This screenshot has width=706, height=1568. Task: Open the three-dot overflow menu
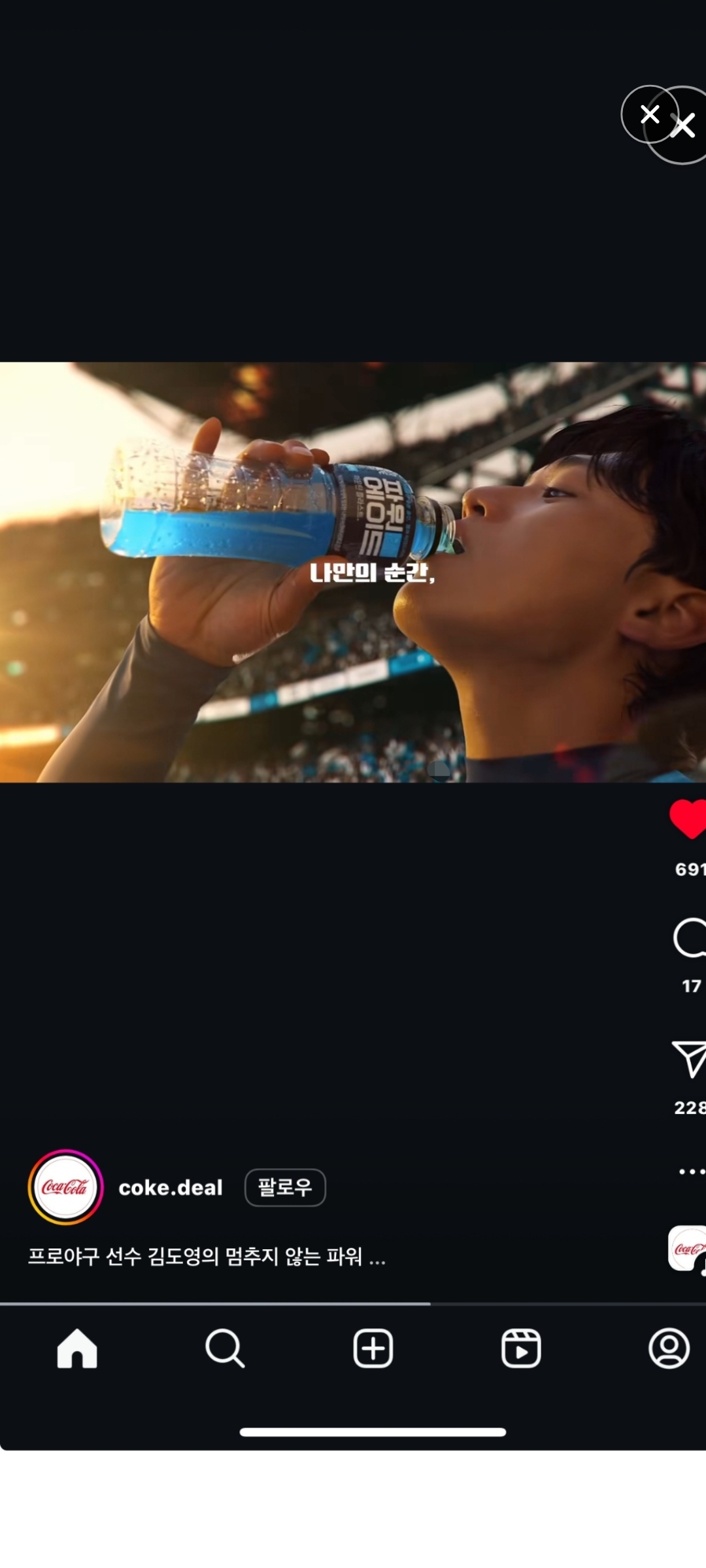(691, 1171)
